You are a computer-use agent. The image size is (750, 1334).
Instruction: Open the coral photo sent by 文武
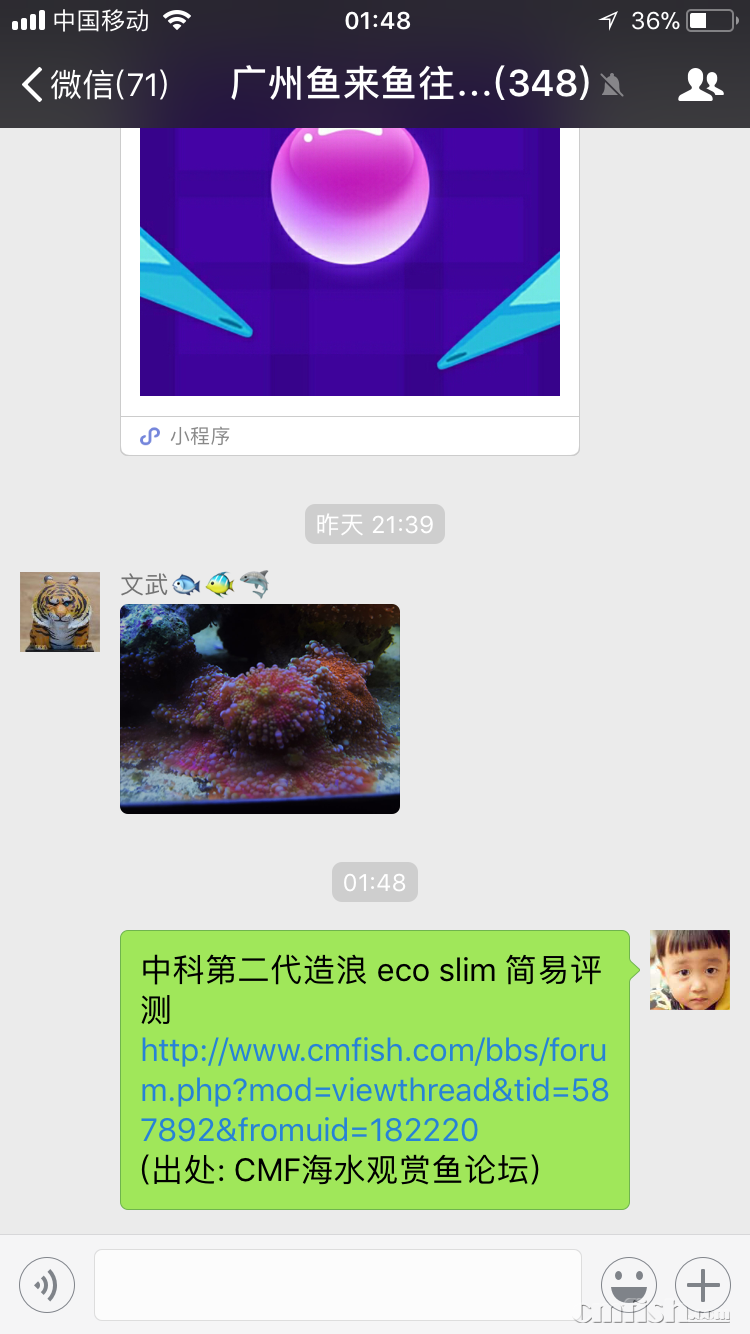tap(260, 708)
